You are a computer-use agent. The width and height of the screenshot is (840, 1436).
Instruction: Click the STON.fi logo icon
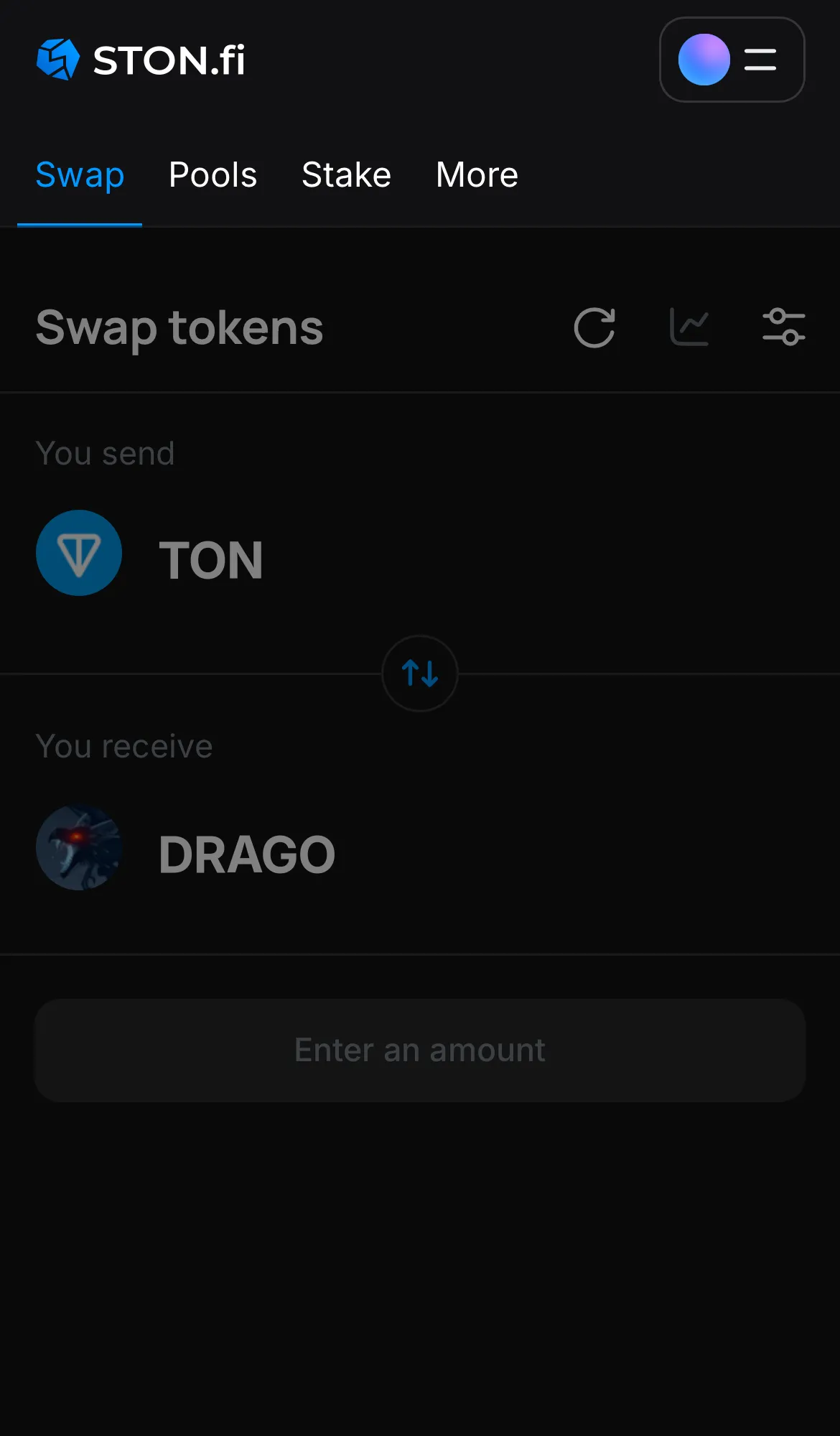pyautogui.click(x=60, y=60)
